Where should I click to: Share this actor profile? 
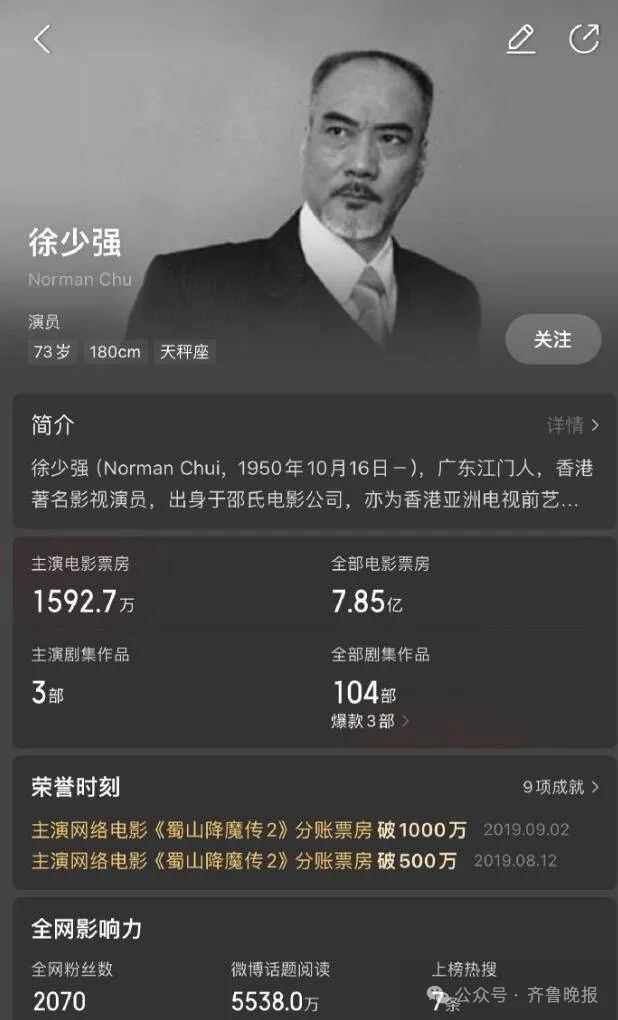(x=583, y=39)
